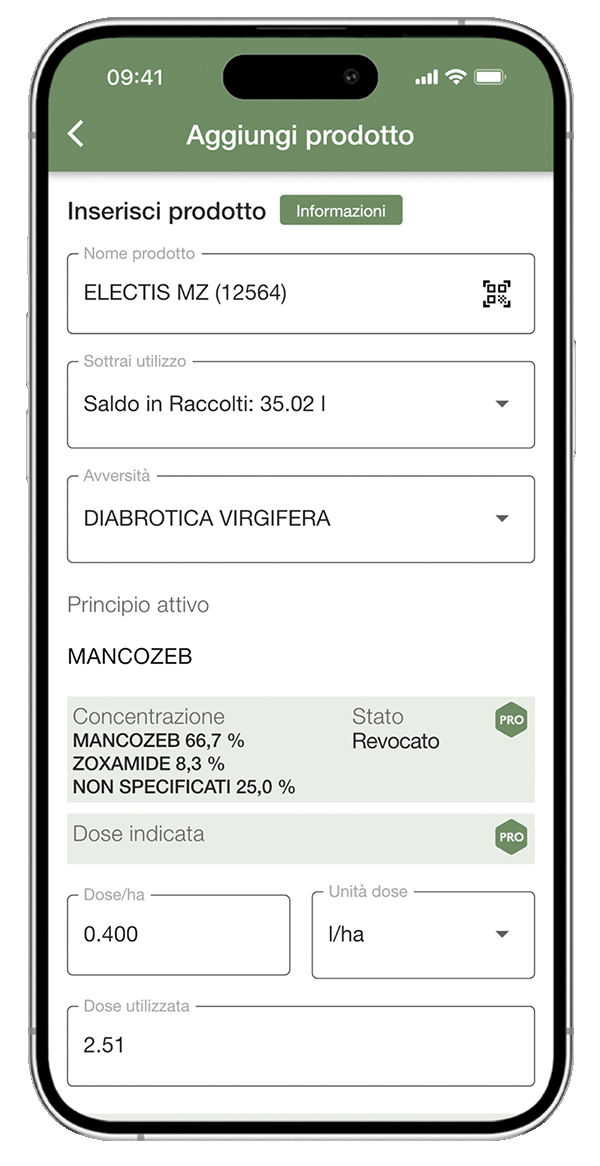Edit the Dose utilizzata field
The image size is (600, 1166).
click(x=300, y=1045)
